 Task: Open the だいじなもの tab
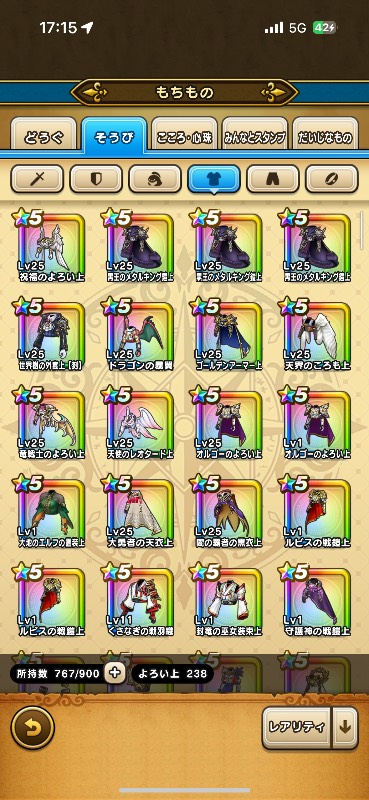click(x=325, y=137)
